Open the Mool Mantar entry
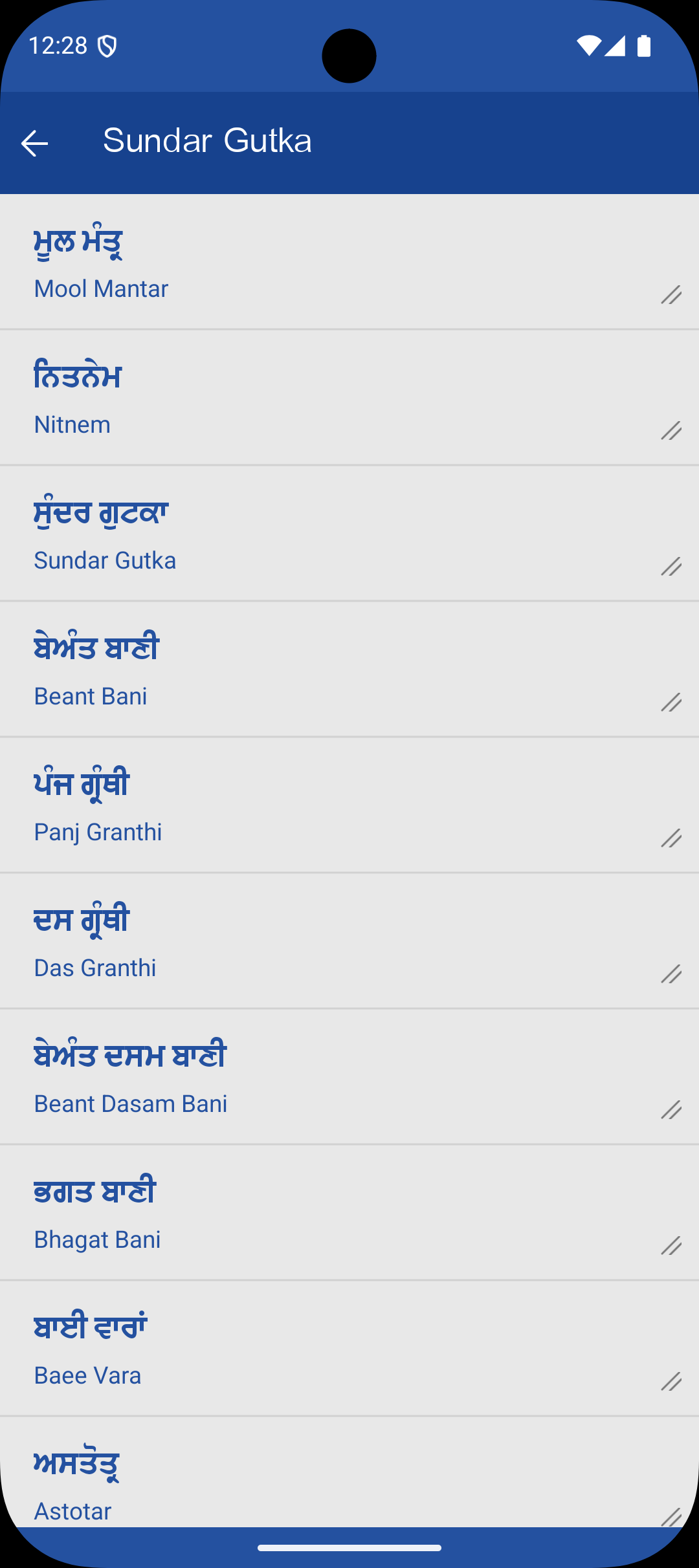The image size is (699, 1568). click(349, 262)
